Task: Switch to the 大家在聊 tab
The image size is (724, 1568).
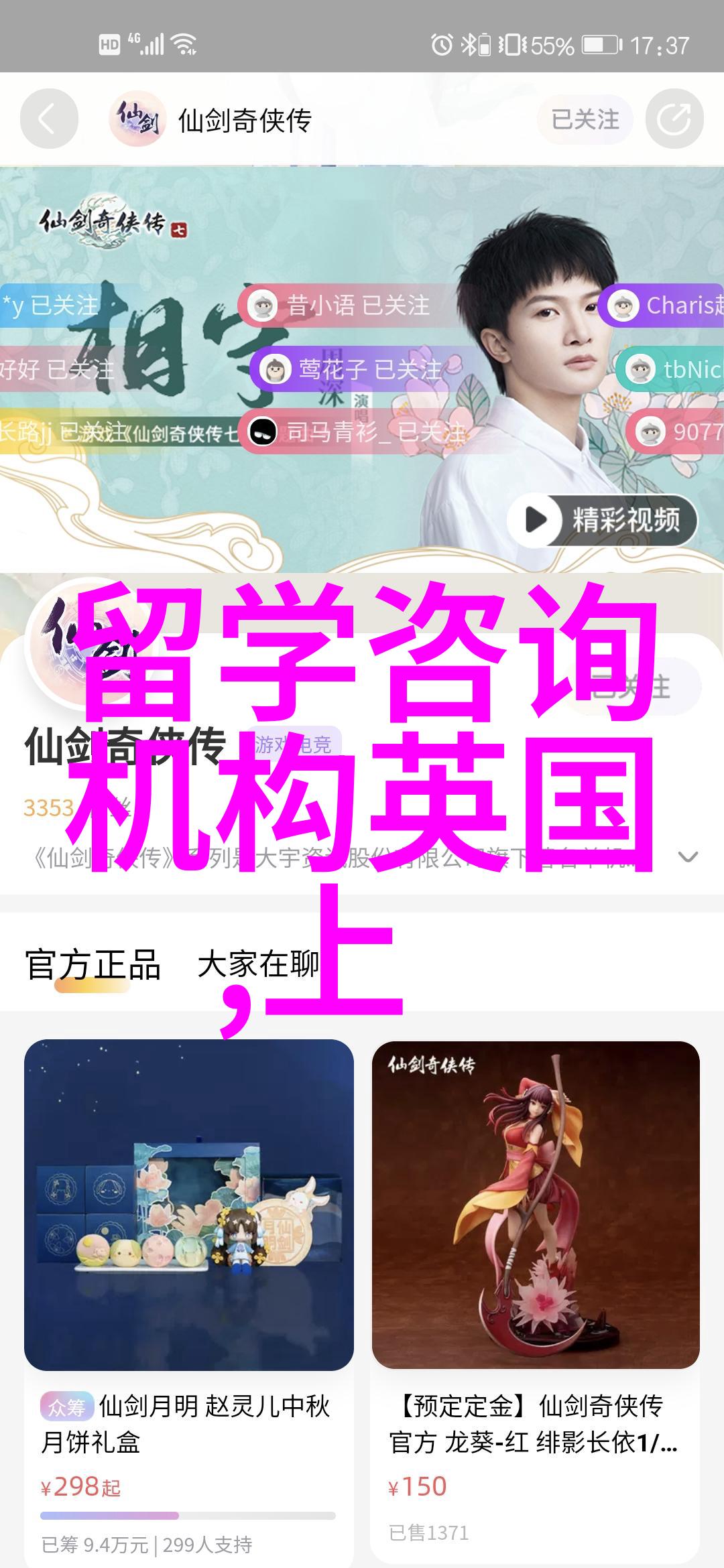Action: [258, 966]
